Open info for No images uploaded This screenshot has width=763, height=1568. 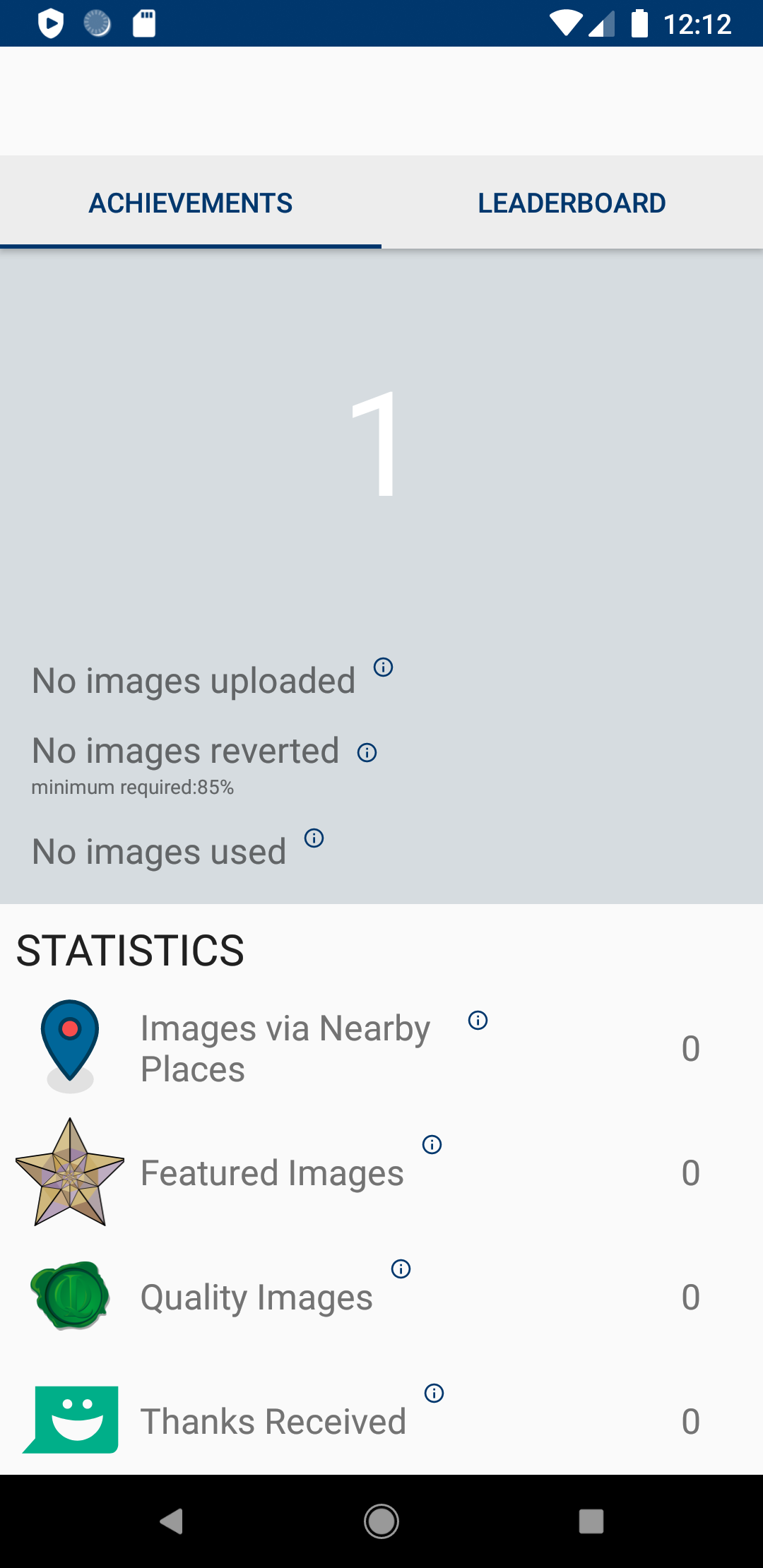click(383, 667)
